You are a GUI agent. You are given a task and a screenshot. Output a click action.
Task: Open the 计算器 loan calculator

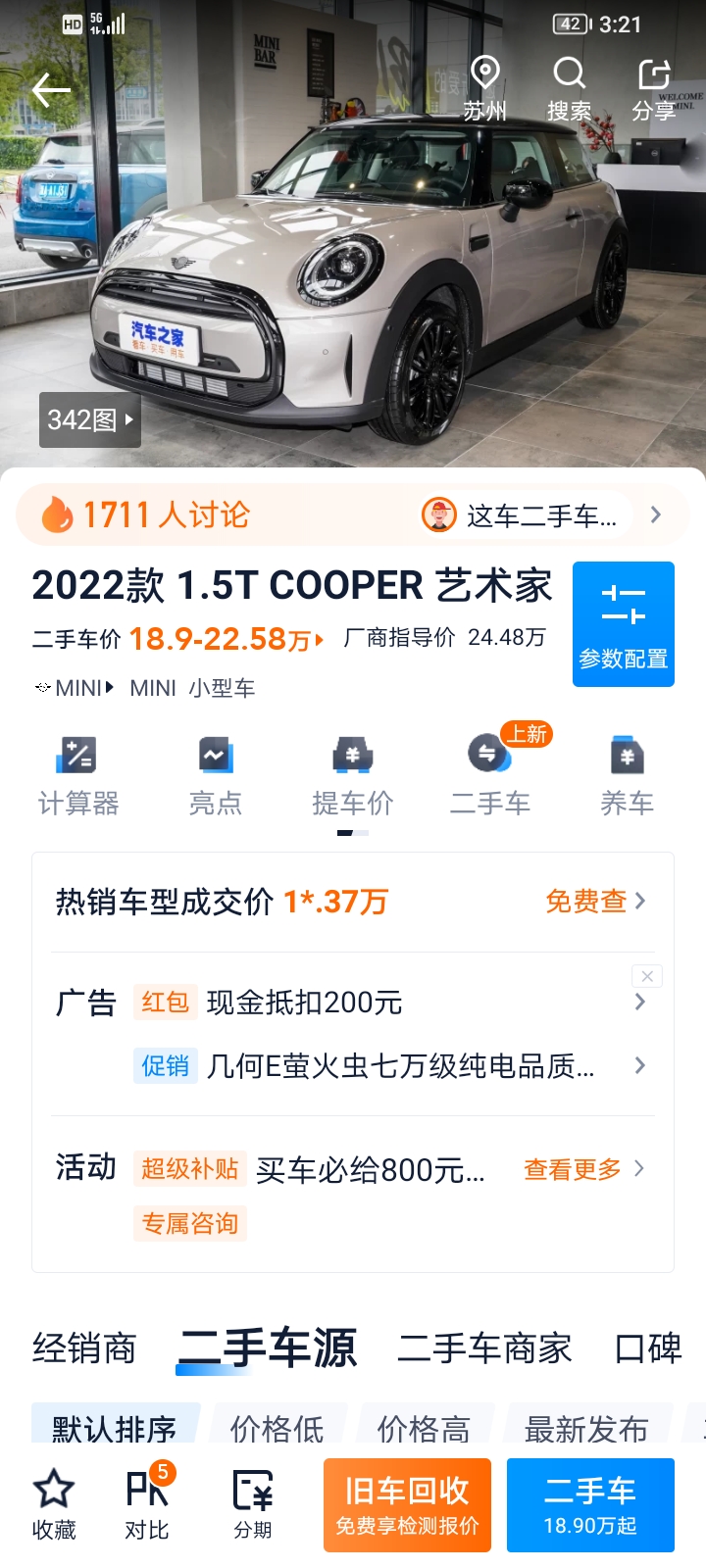[x=78, y=776]
